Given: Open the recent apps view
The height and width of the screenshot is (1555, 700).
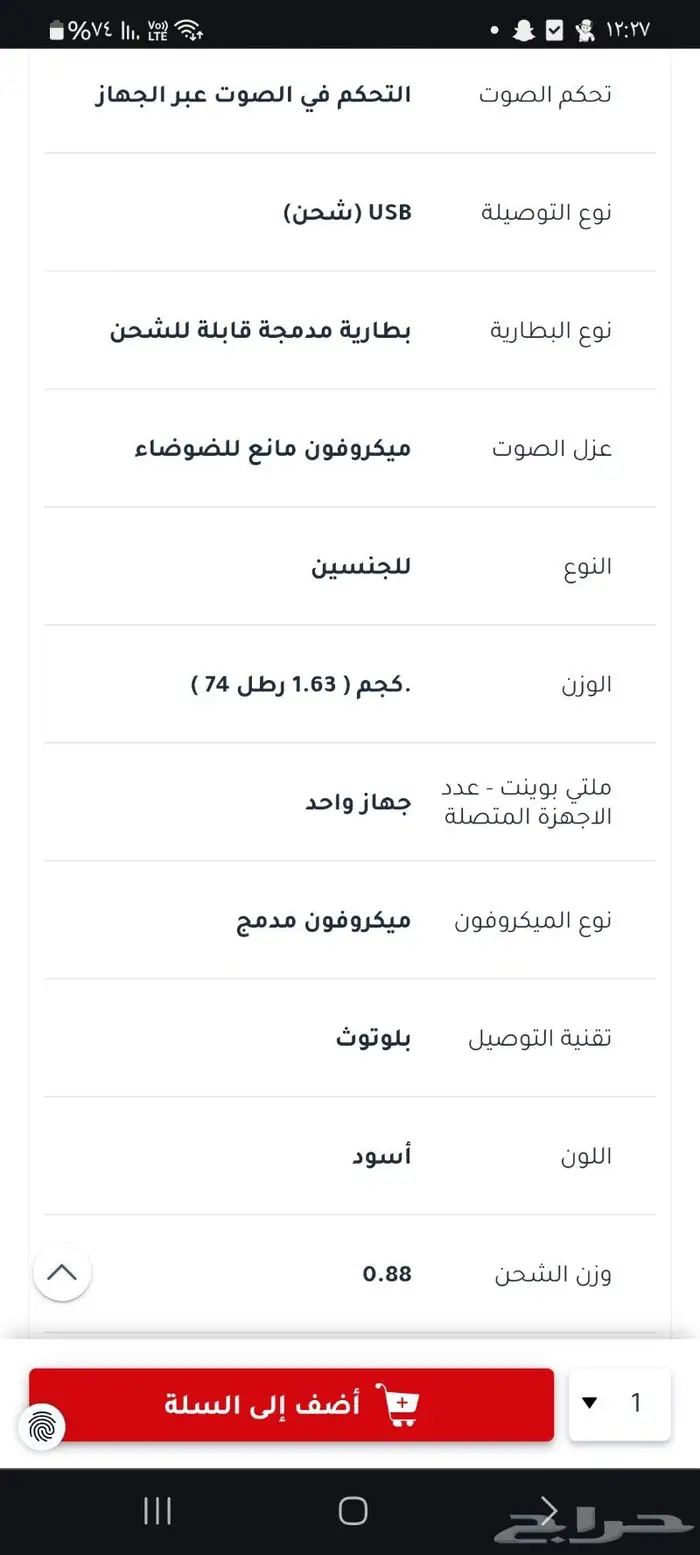Looking at the screenshot, I should point(158,1511).
